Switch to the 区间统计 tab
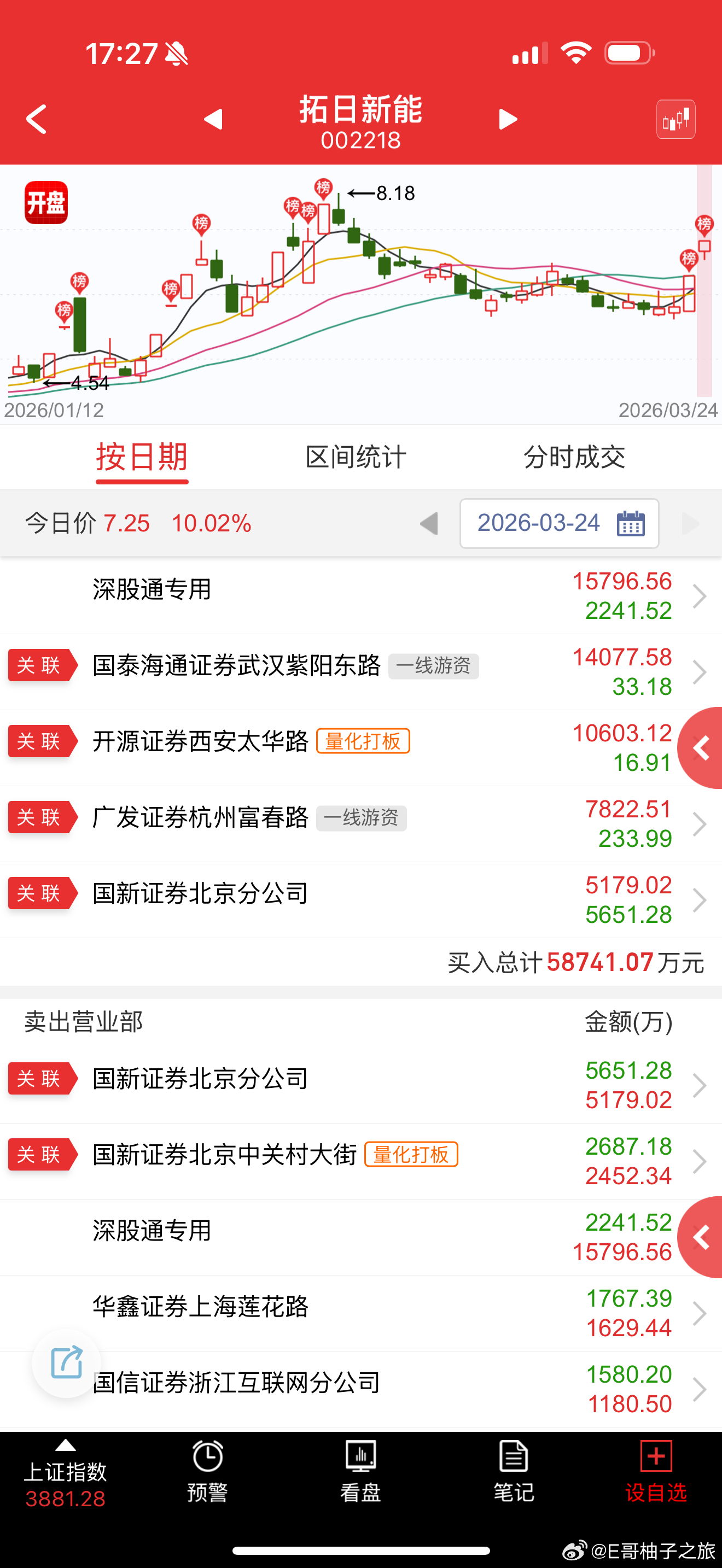This screenshot has height=1568, width=722. point(355,458)
